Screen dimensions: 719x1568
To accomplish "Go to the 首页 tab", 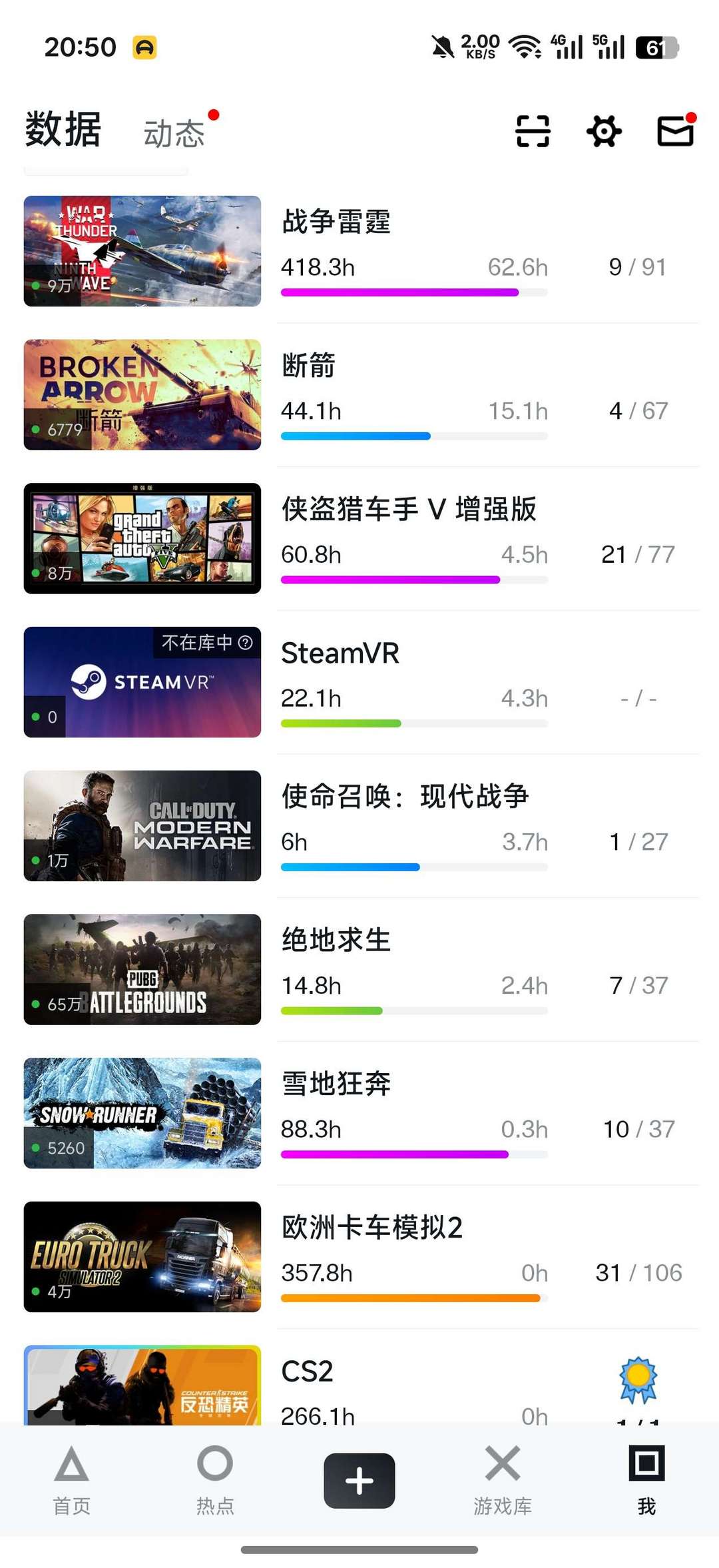I will pyautogui.click(x=71, y=1479).
